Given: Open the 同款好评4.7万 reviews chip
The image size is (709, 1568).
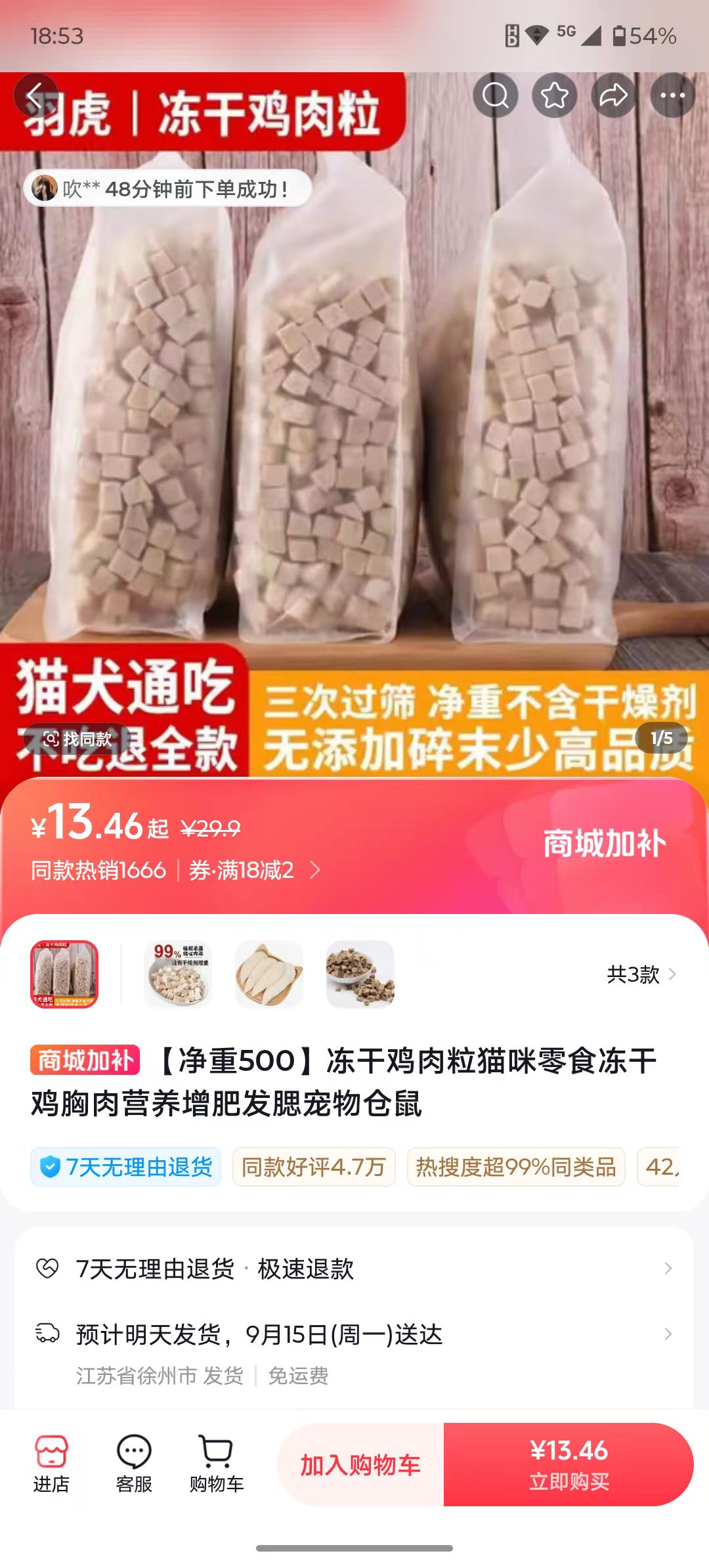Looking at the screenshot, I should 314,1167.
